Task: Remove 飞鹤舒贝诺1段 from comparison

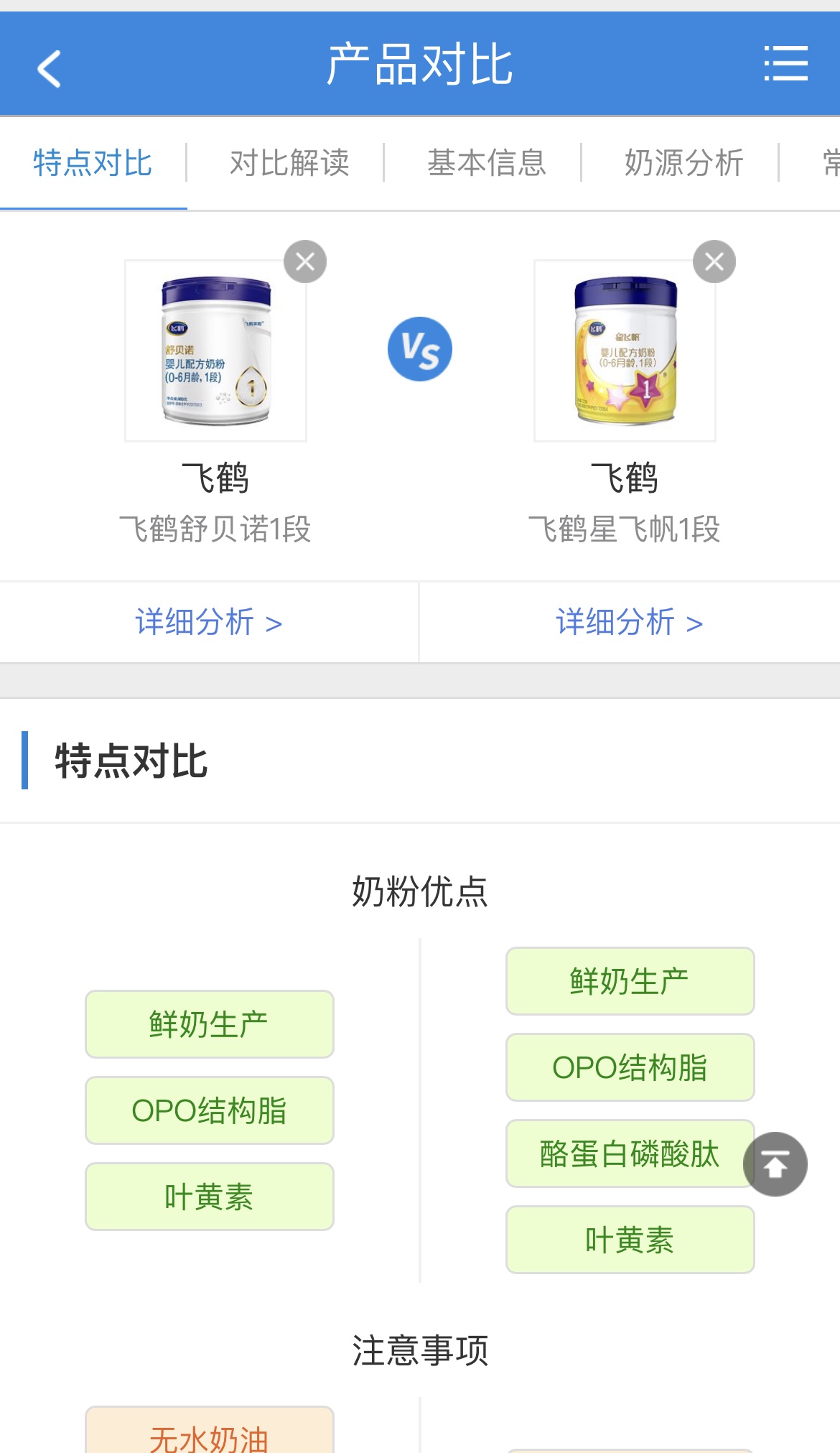Action: coord(305,261)
